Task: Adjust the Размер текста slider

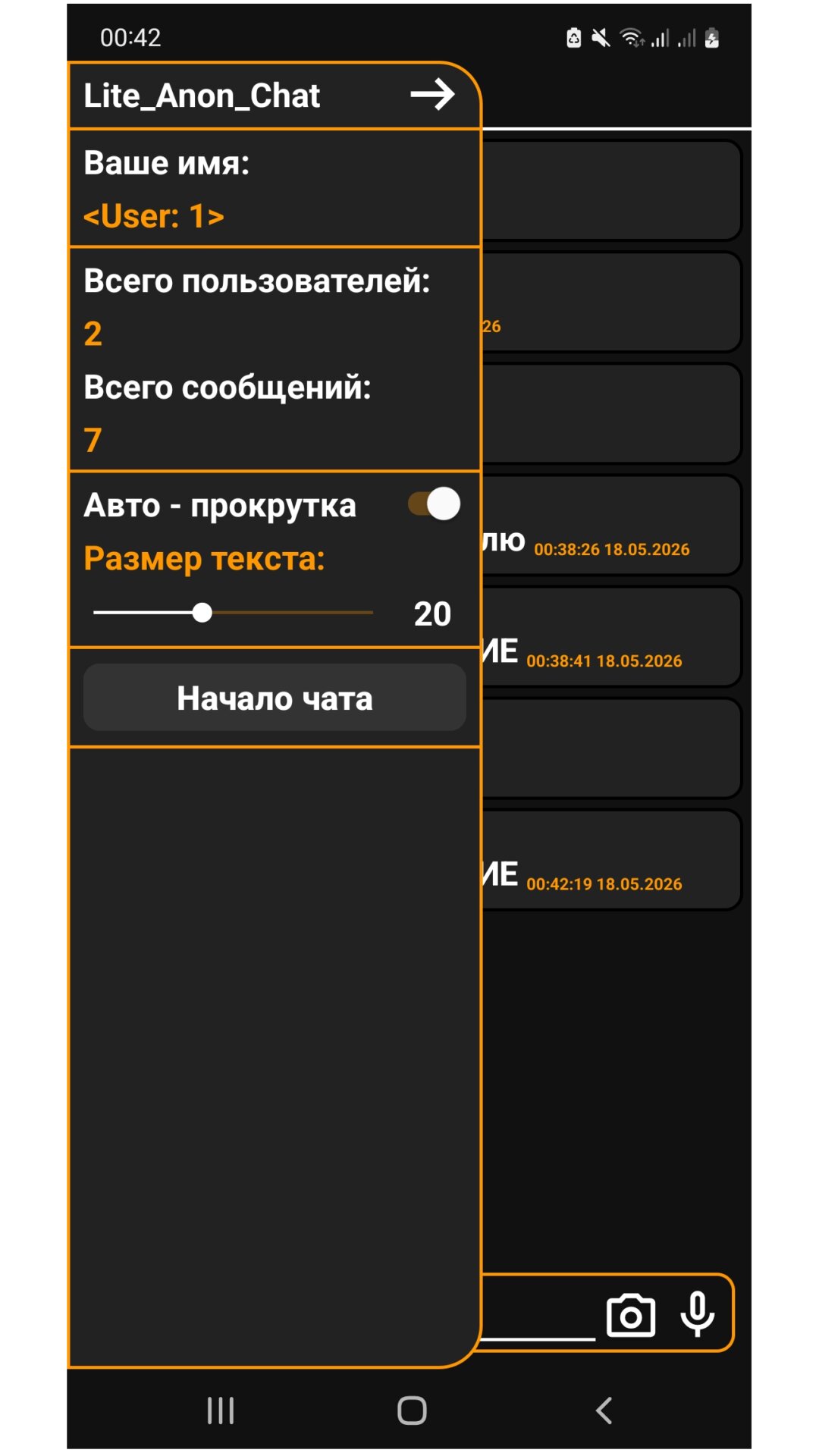Action: click(x=233, y=613)
